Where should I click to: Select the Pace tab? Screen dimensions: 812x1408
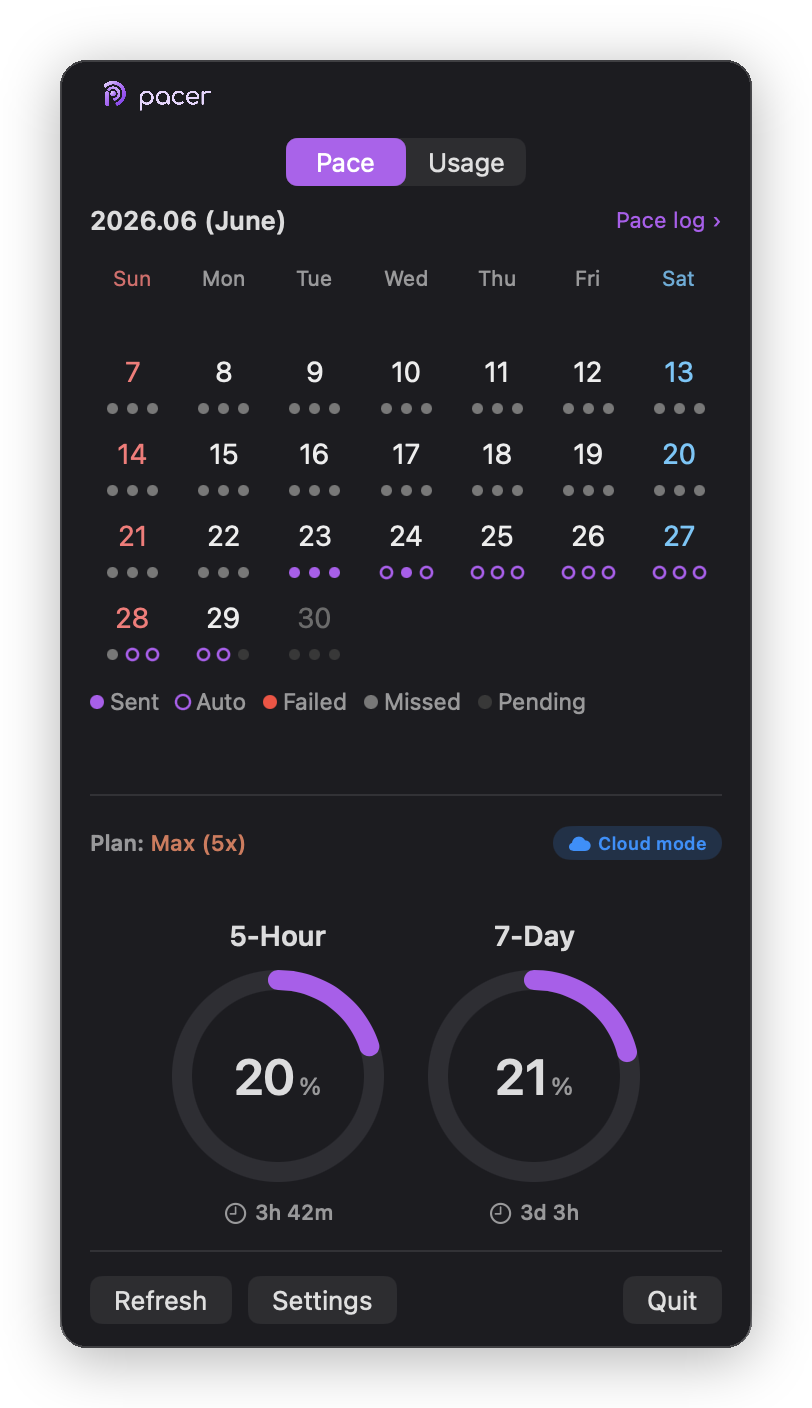tap(346, 162)
